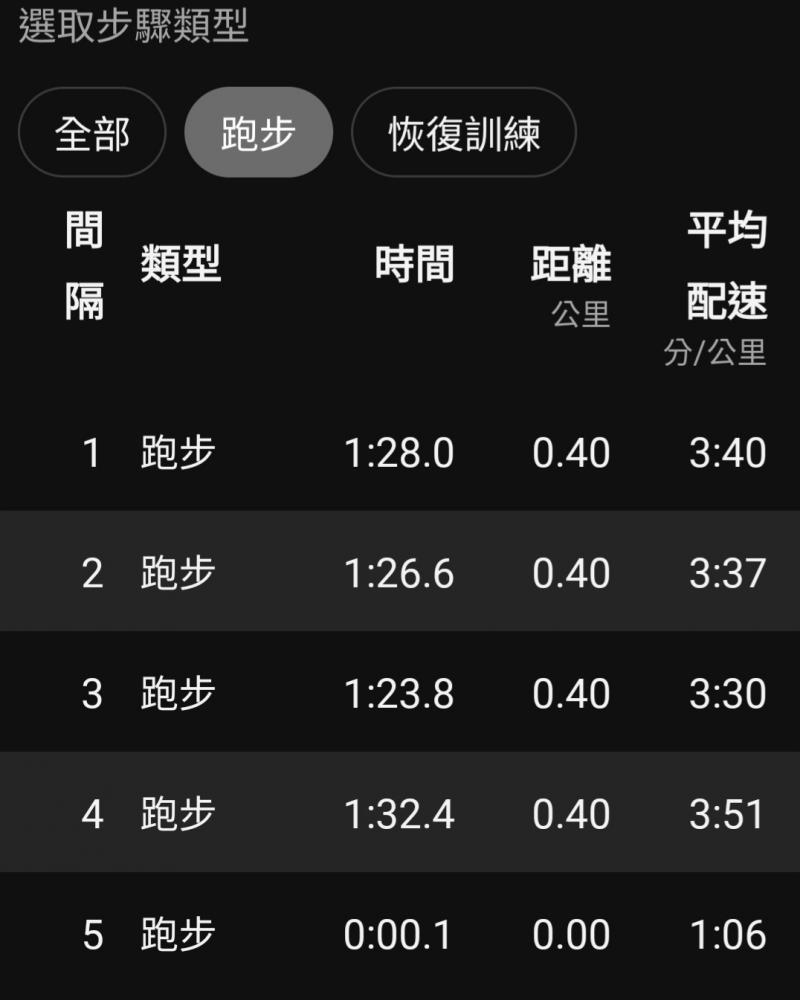Screen dimensions: 800x1000
Task: Switch to the 恢復訓練 filter
Action: point(464,133)
